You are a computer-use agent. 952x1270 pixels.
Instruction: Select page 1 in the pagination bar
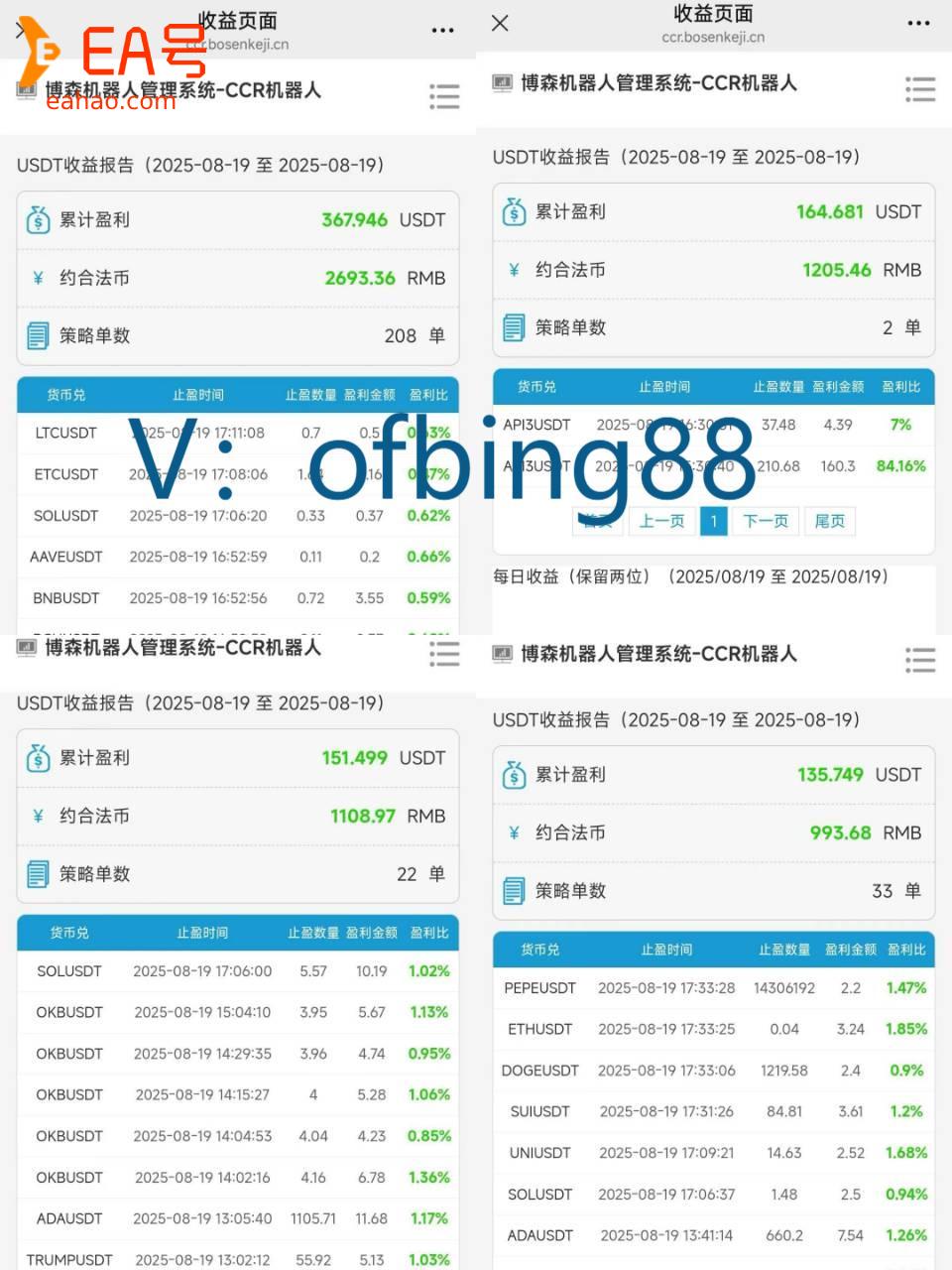click(x=714, y=521)
